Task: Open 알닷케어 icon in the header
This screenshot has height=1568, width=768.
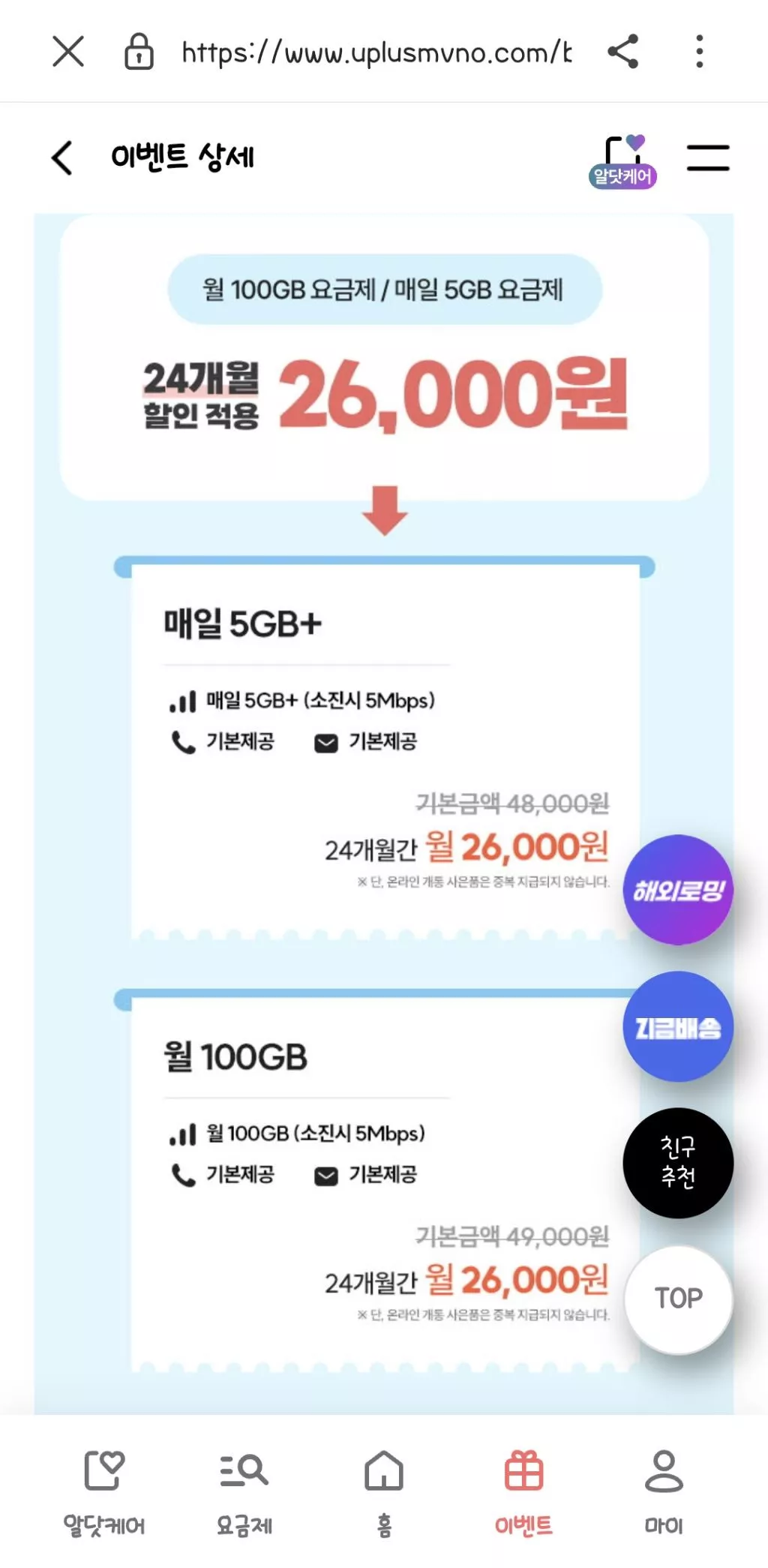Action: [623, 161]
